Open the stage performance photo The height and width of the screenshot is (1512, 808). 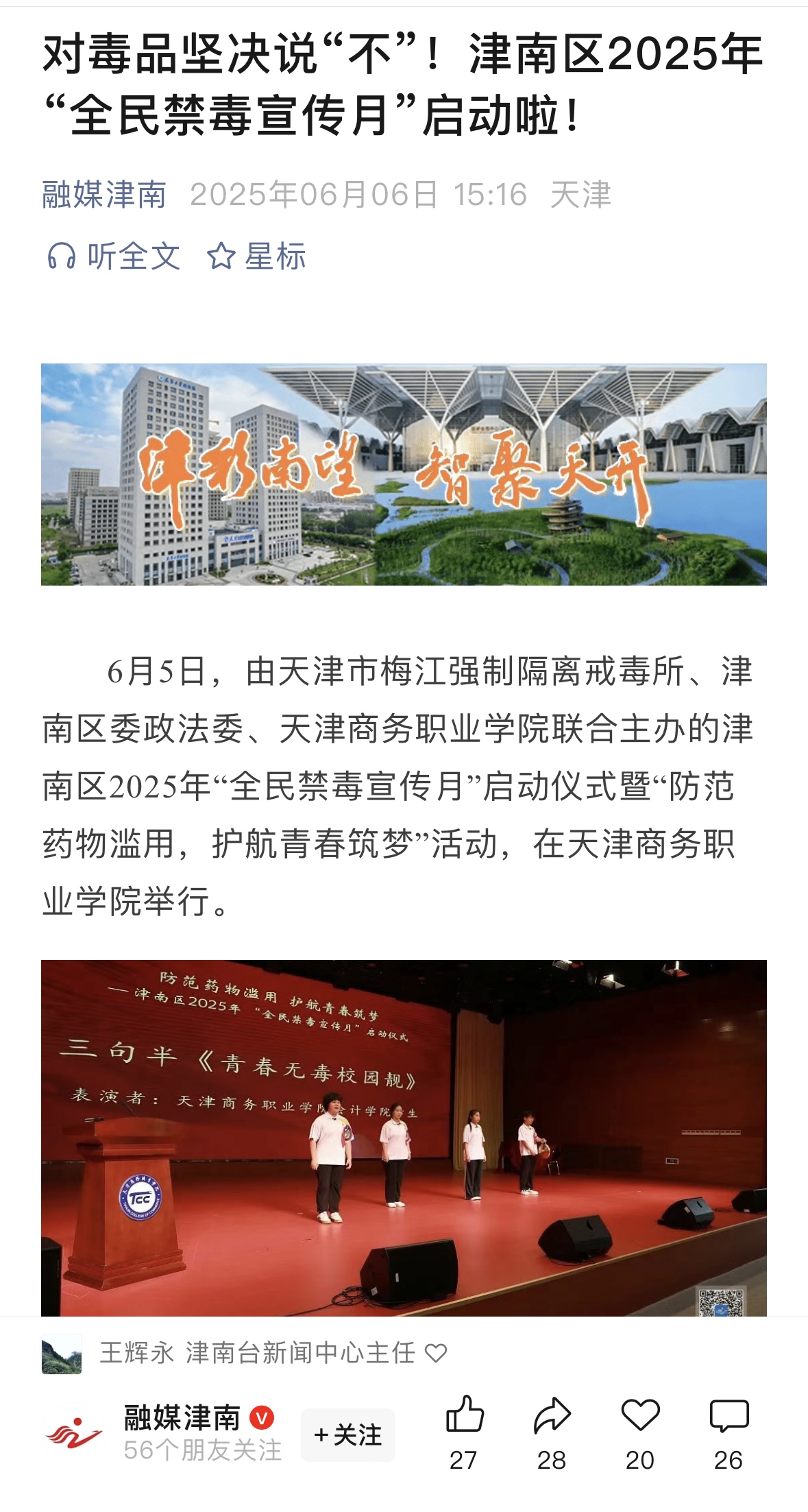click(404, 1137)
